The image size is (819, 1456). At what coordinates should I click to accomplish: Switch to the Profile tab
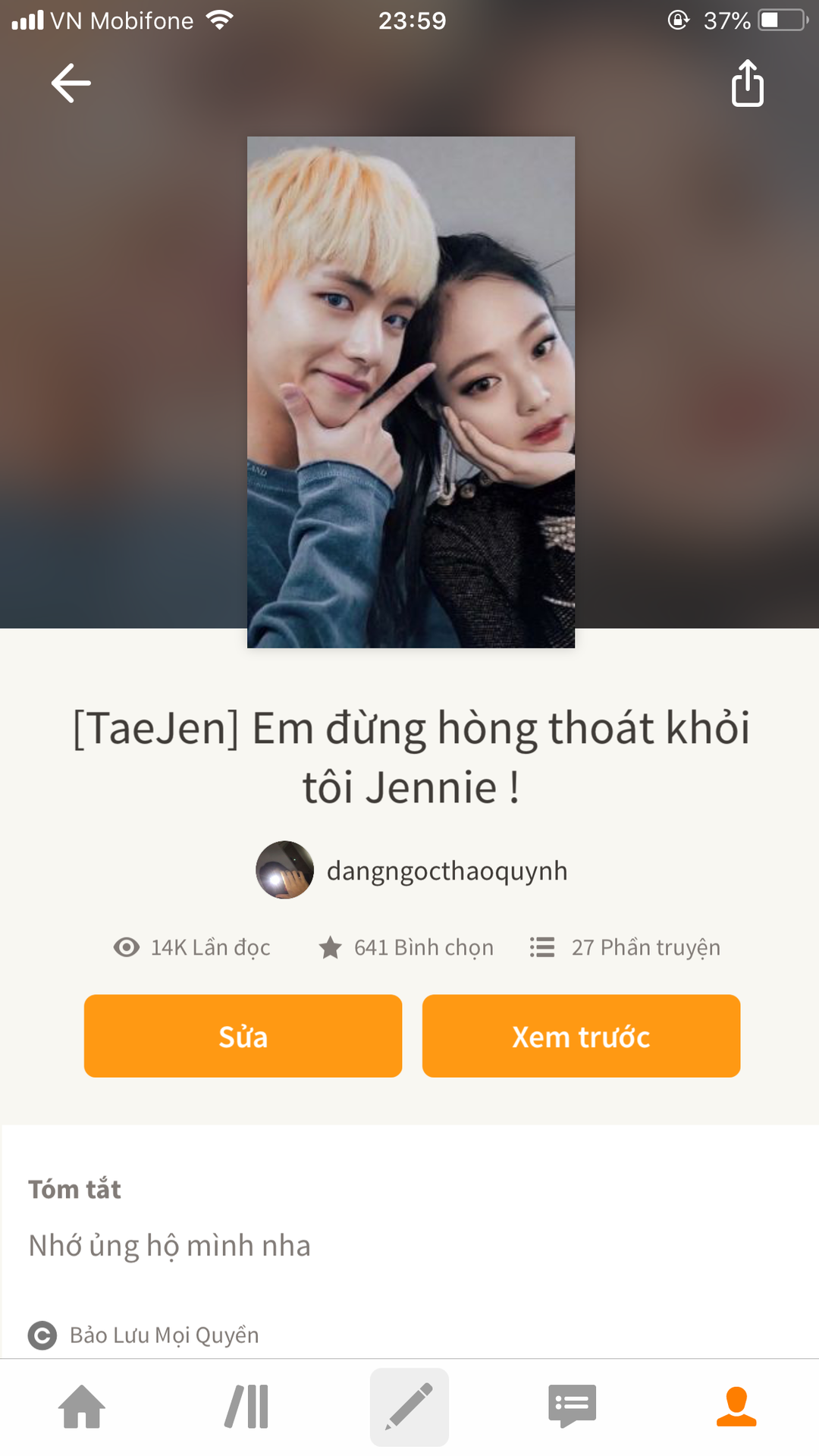coord(736,1407)
